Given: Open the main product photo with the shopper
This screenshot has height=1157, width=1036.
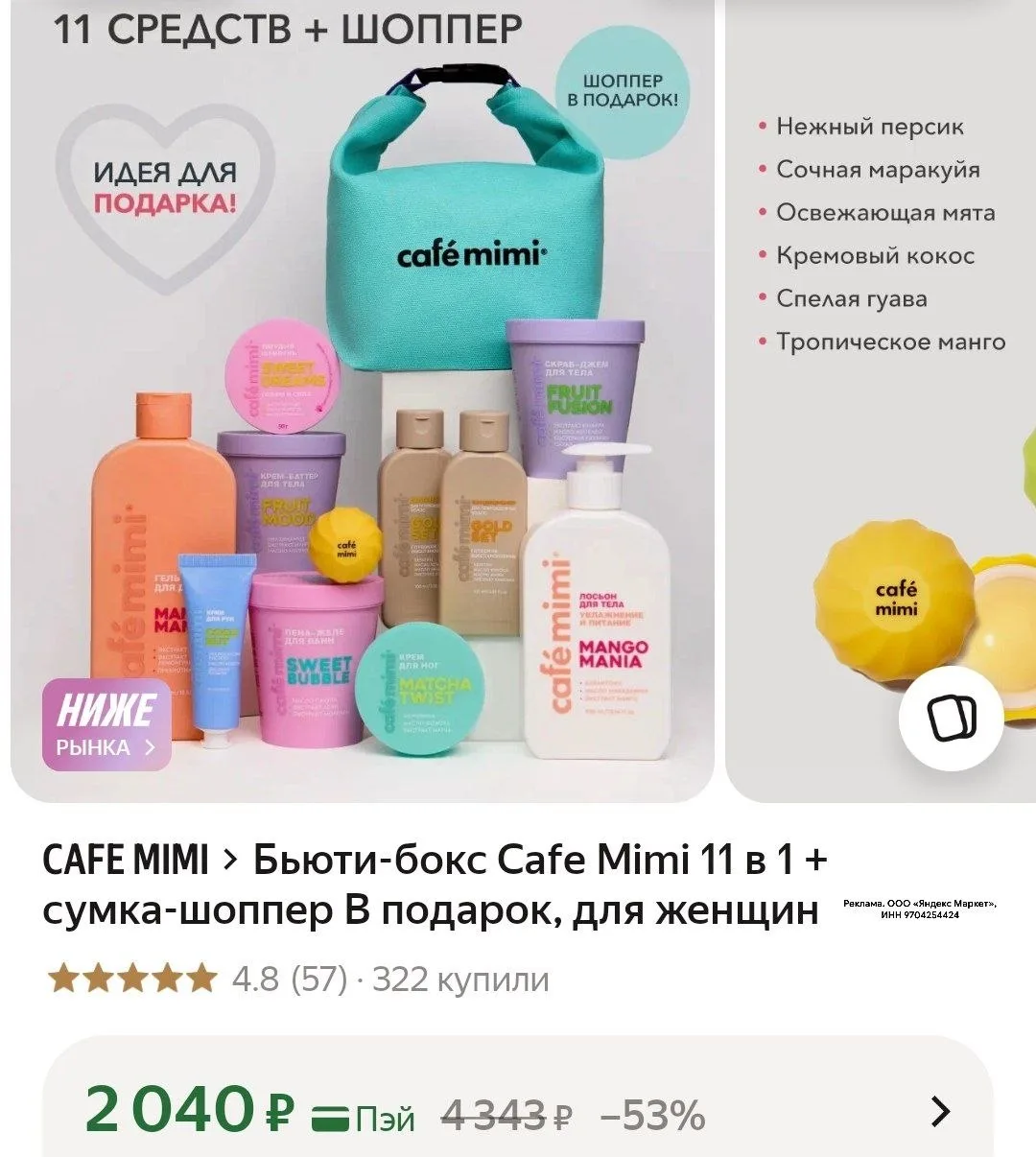Looking at the screenshot, I should [363, 401].
